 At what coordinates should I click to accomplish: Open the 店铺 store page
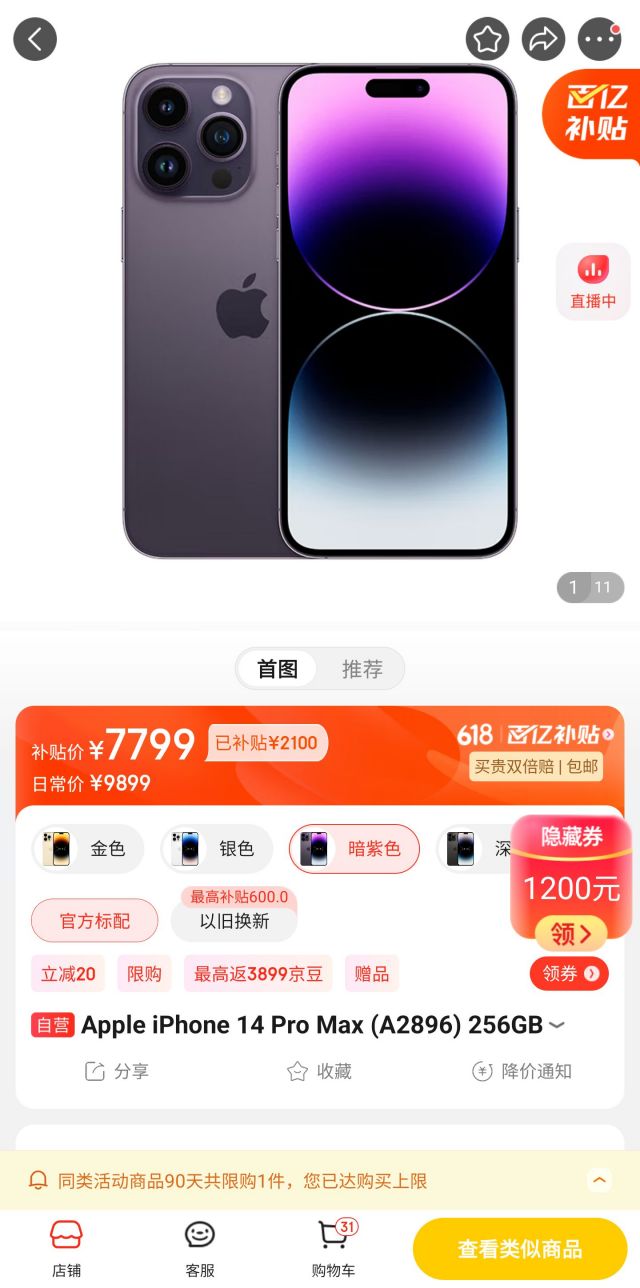tap(66, 1247)
